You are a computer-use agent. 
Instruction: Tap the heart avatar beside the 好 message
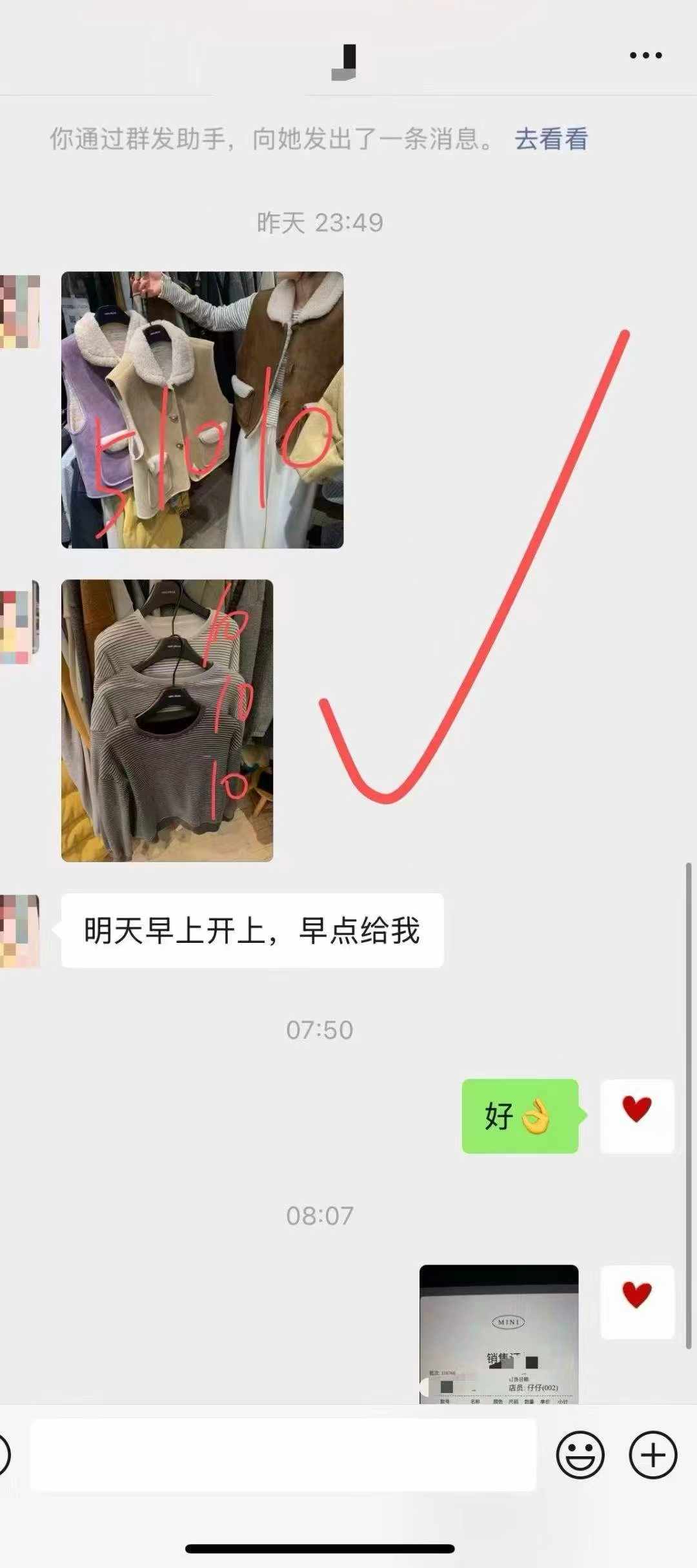pyautogui.click(x=637, y=1116)
